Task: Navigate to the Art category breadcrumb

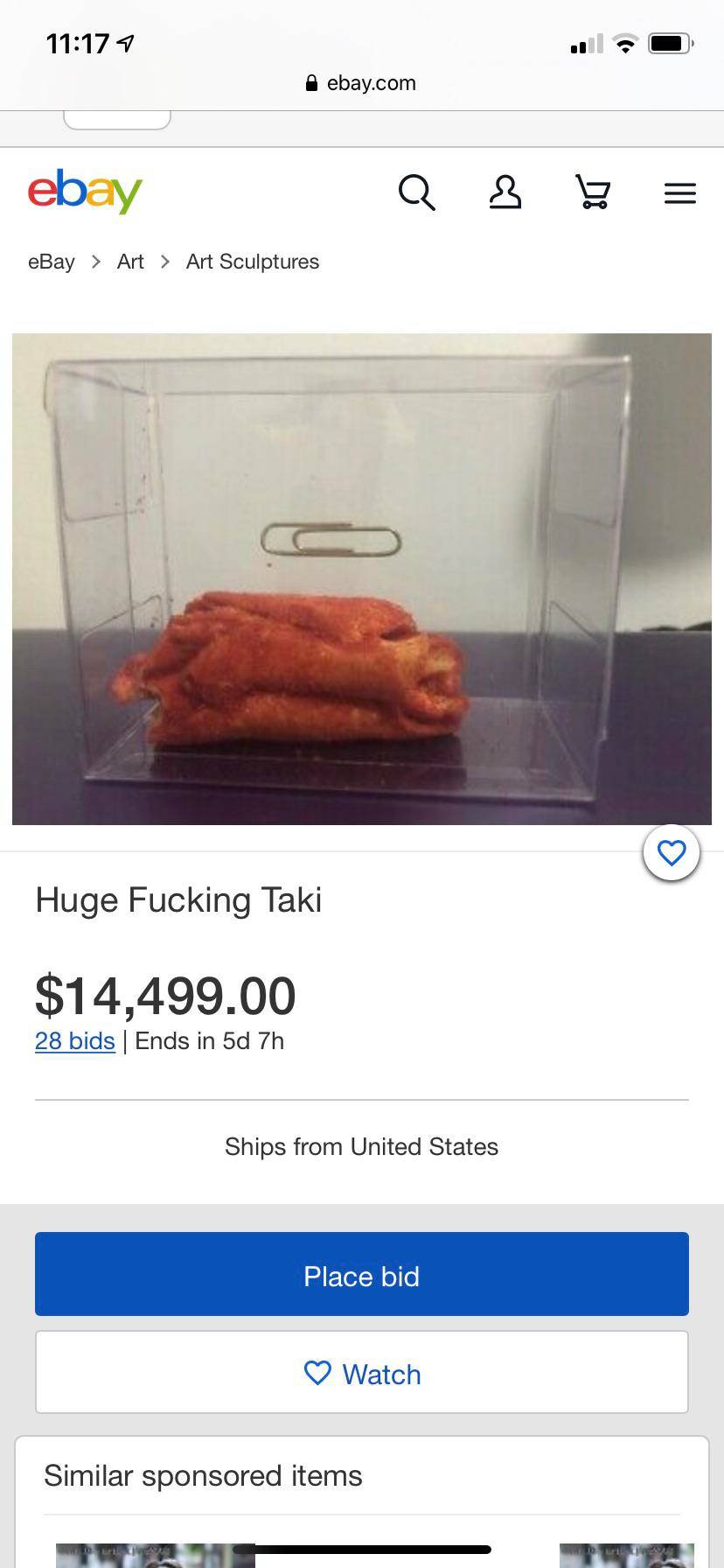Action: 130,262
